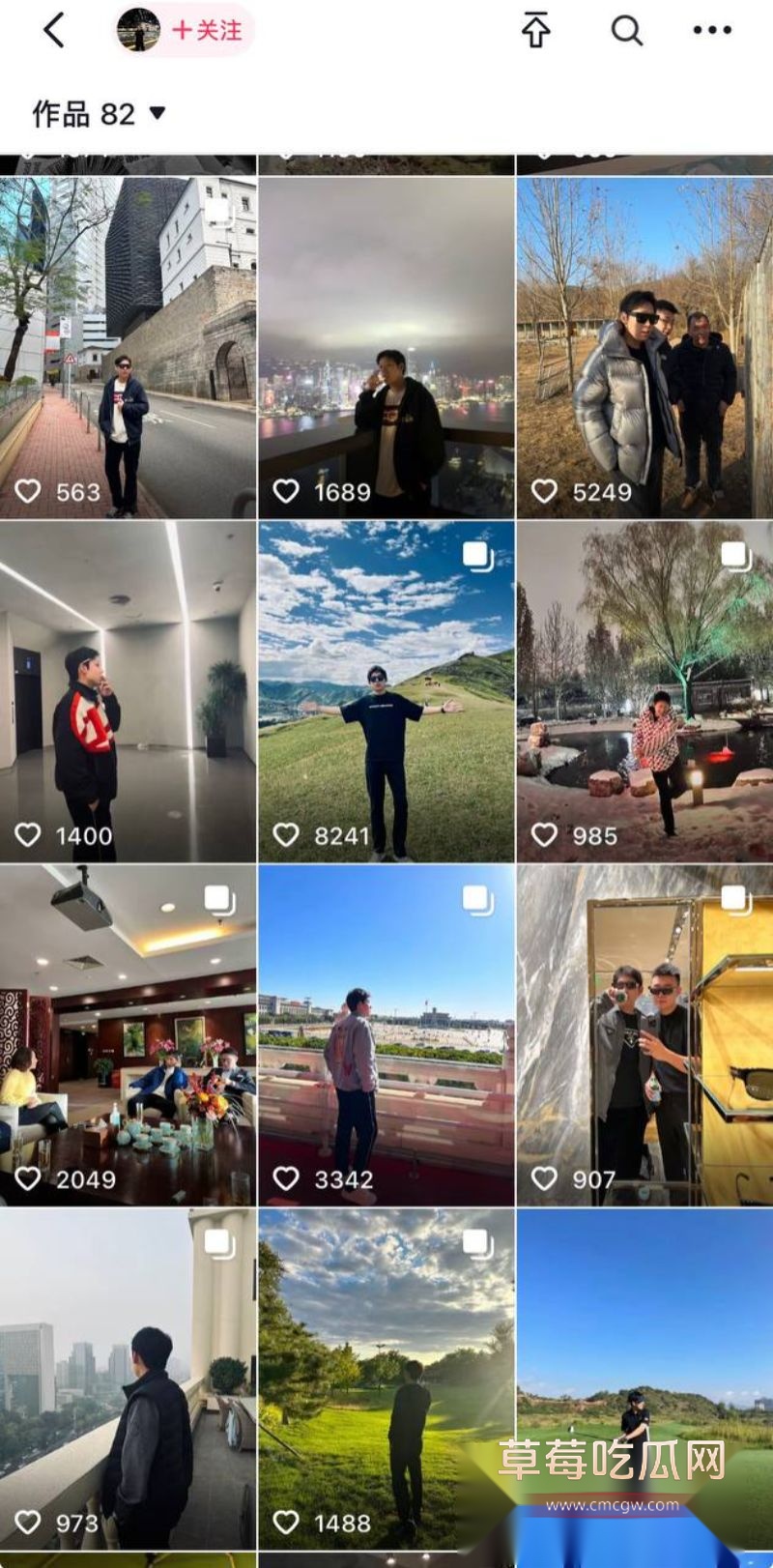Go back using the top arrow
The image size is (773, 1568).
coord(54,31)
